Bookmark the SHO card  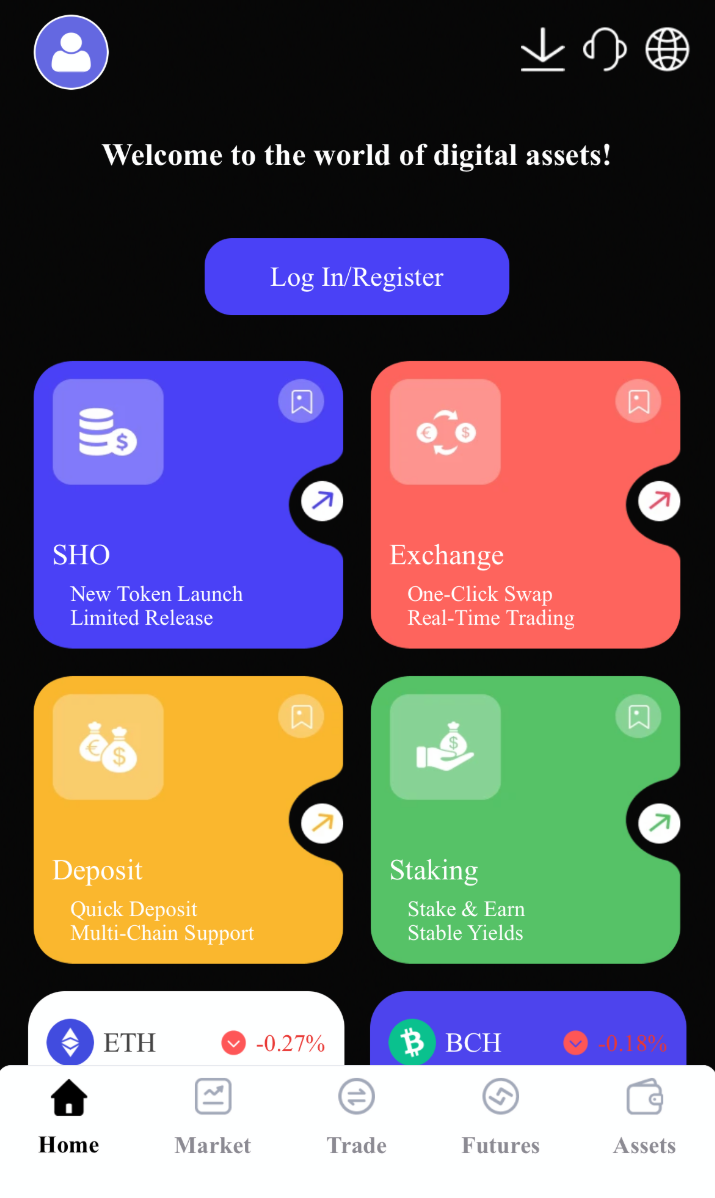point(302,402)
